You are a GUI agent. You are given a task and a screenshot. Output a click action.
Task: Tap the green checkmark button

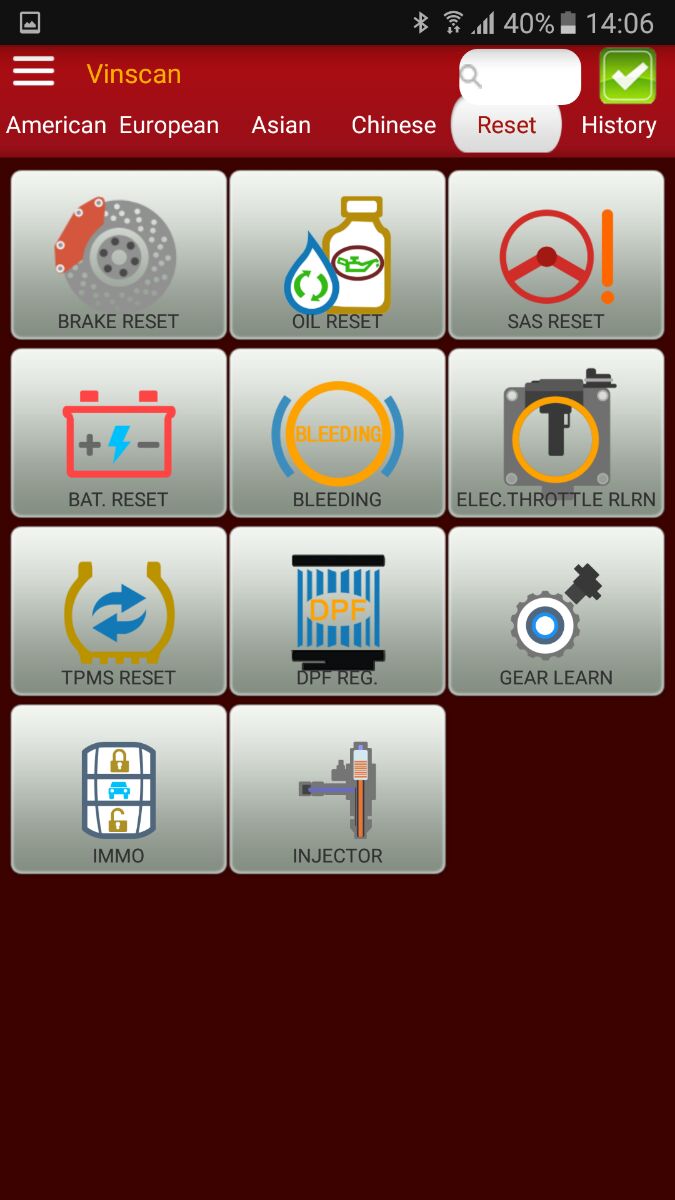628,76
